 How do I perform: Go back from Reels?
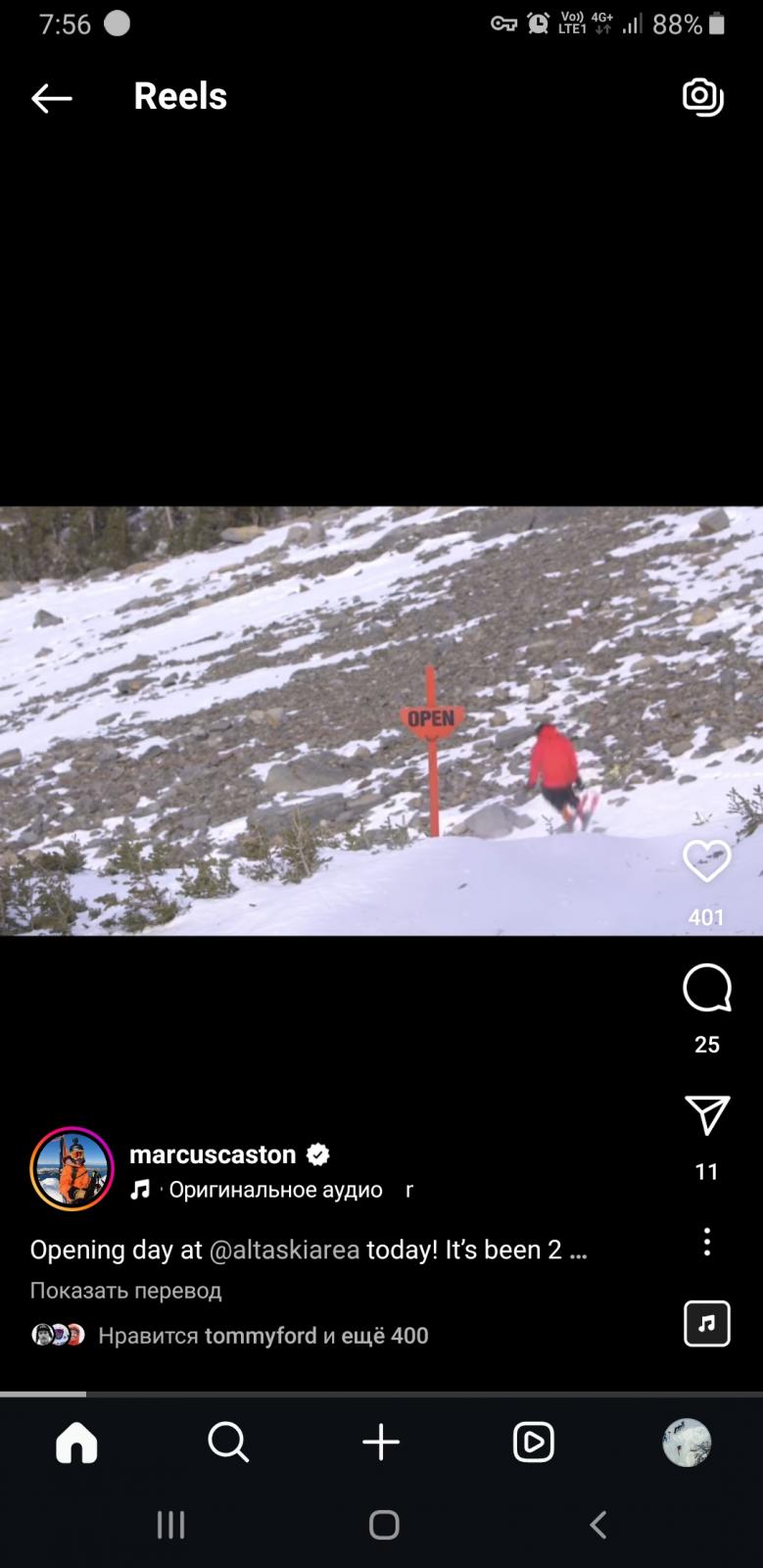tap(51, 97)
